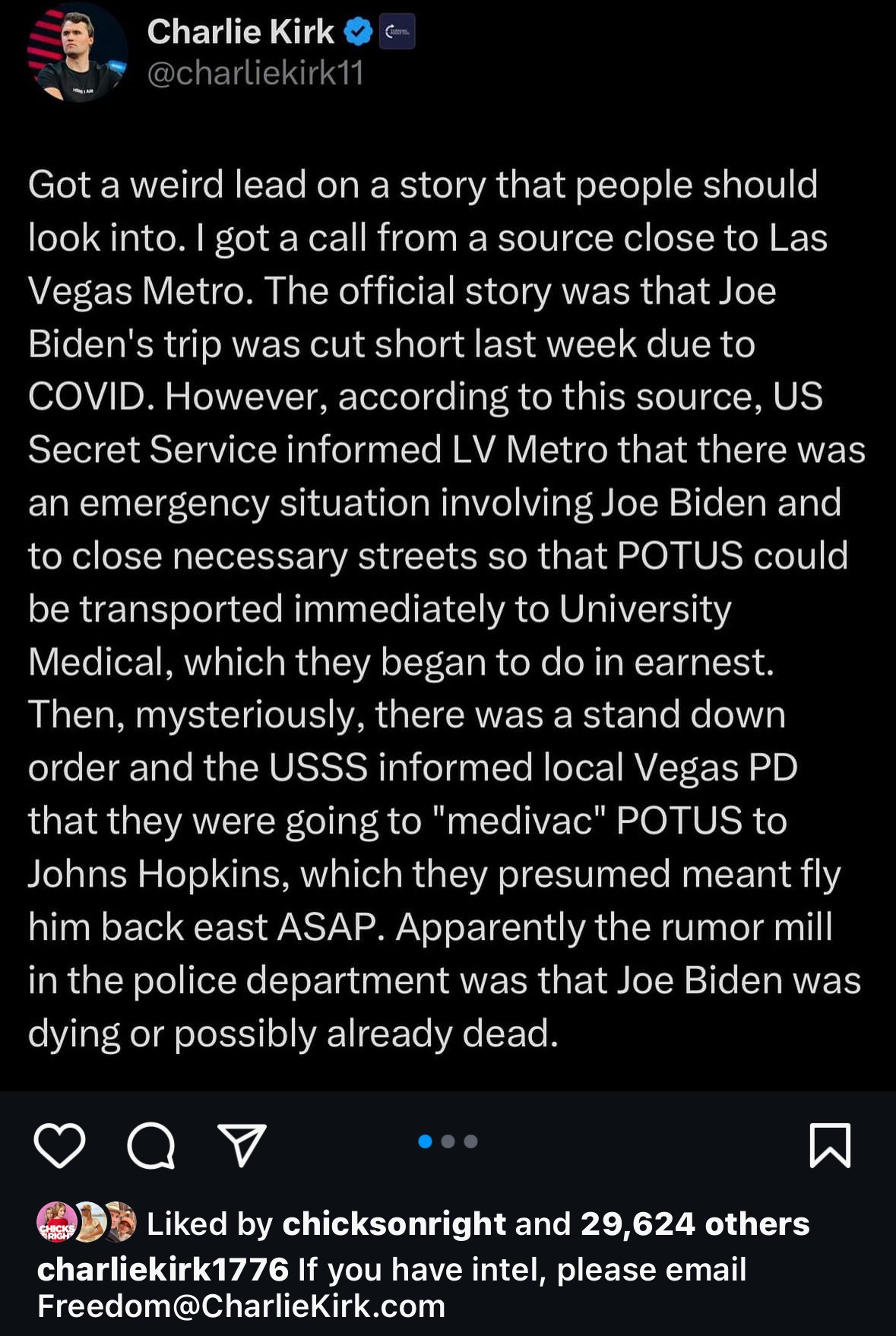Open the chicksonright profile from the likes
896x1336 pixels.
point(394,1224)
